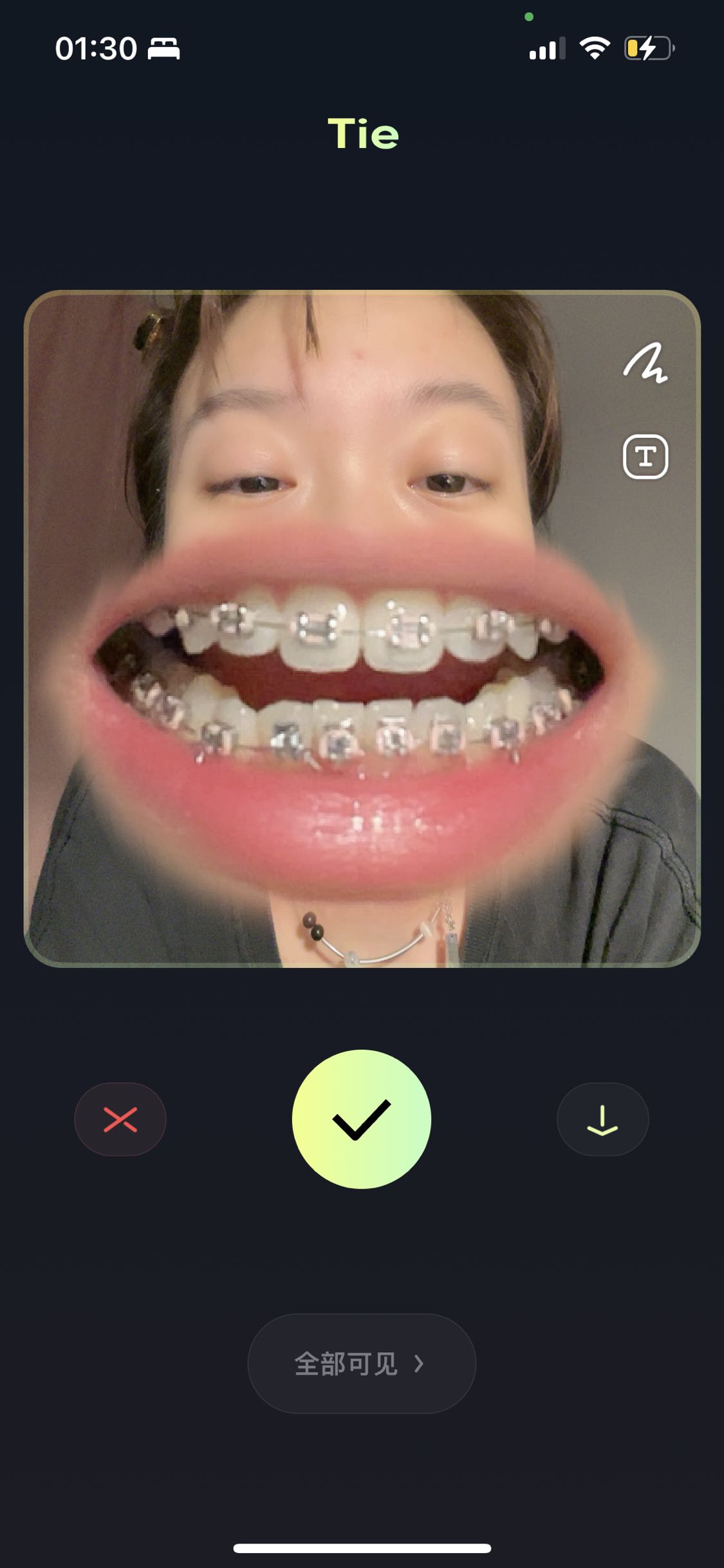
Task: Add text with the T tool
Action: [645, 457]
